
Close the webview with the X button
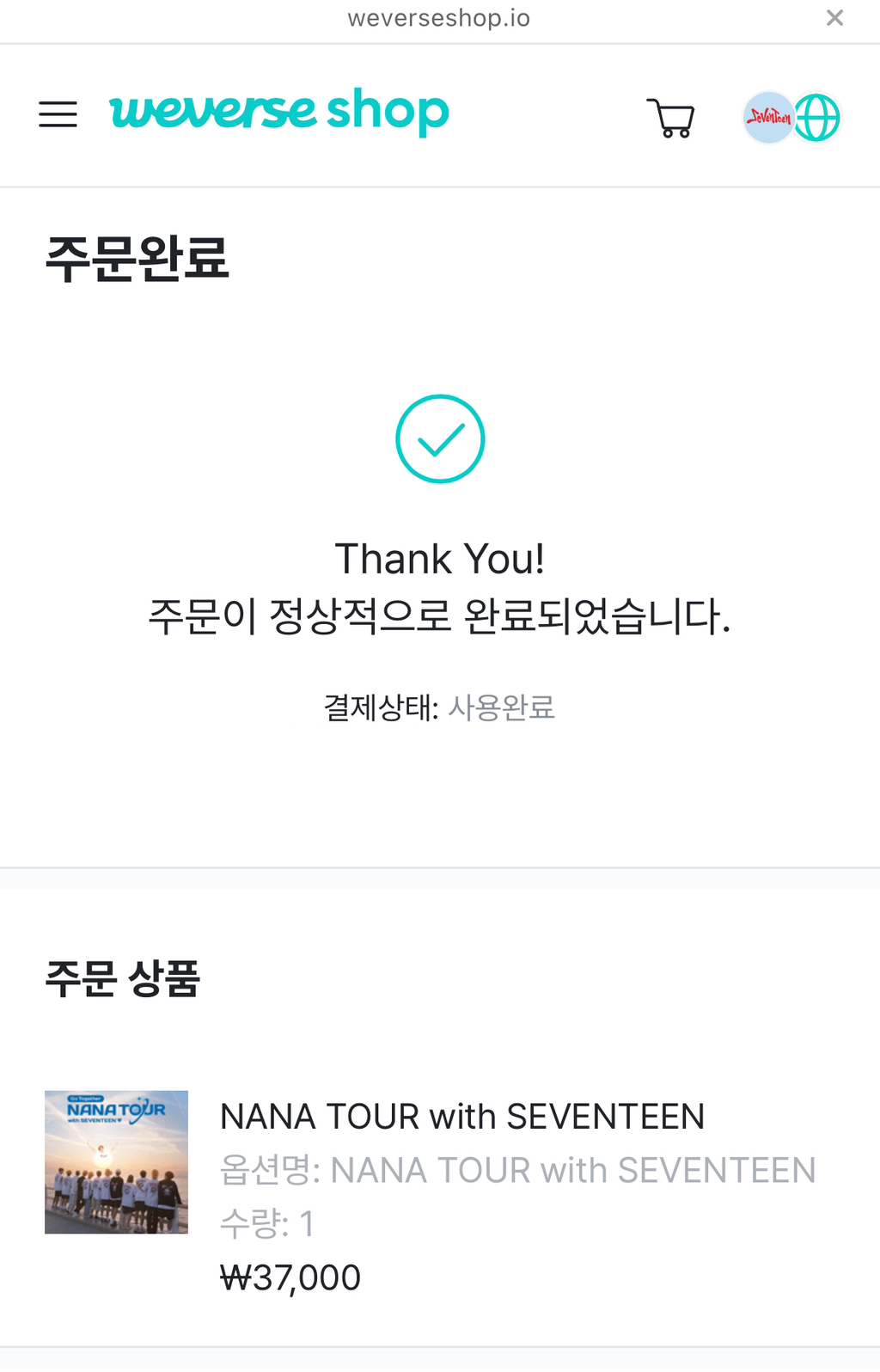pyautogui.click(x=834, y=17)
